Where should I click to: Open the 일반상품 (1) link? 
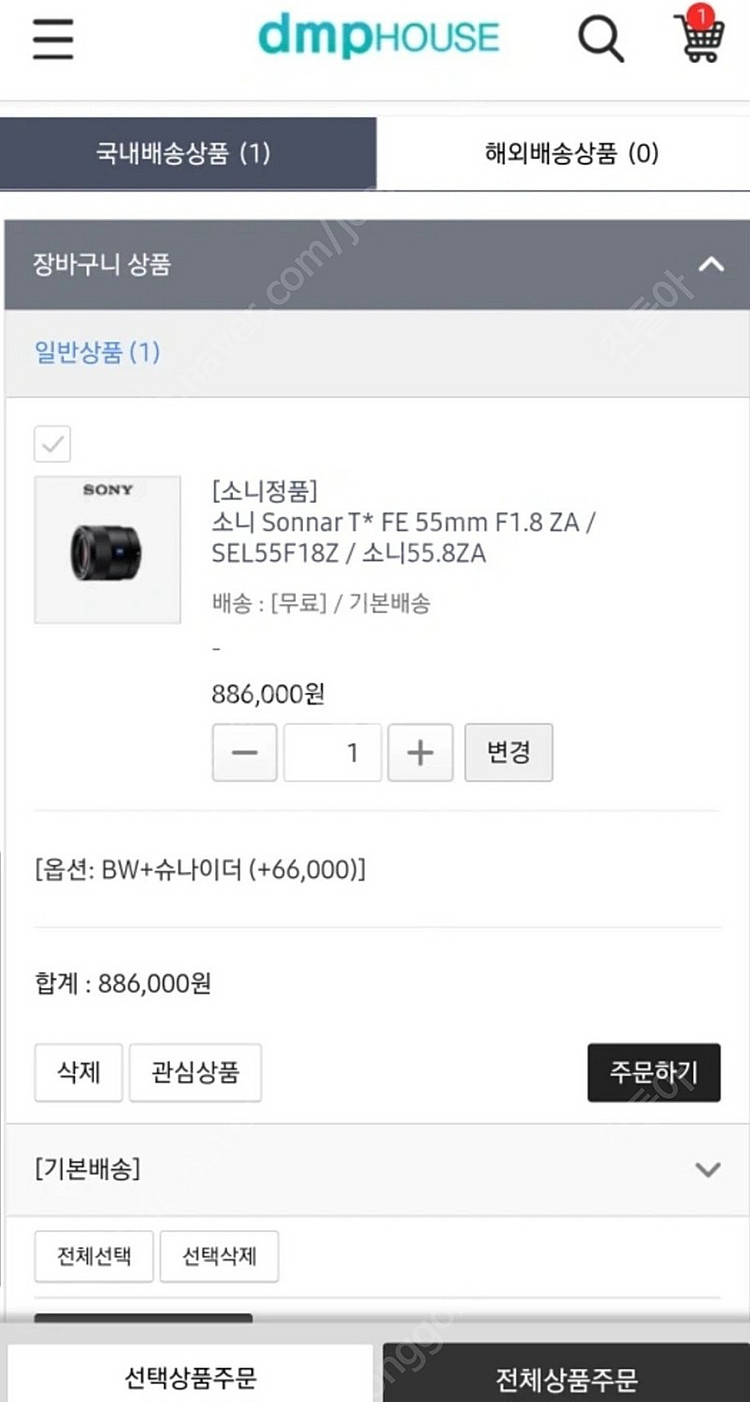tap(95, 352)
